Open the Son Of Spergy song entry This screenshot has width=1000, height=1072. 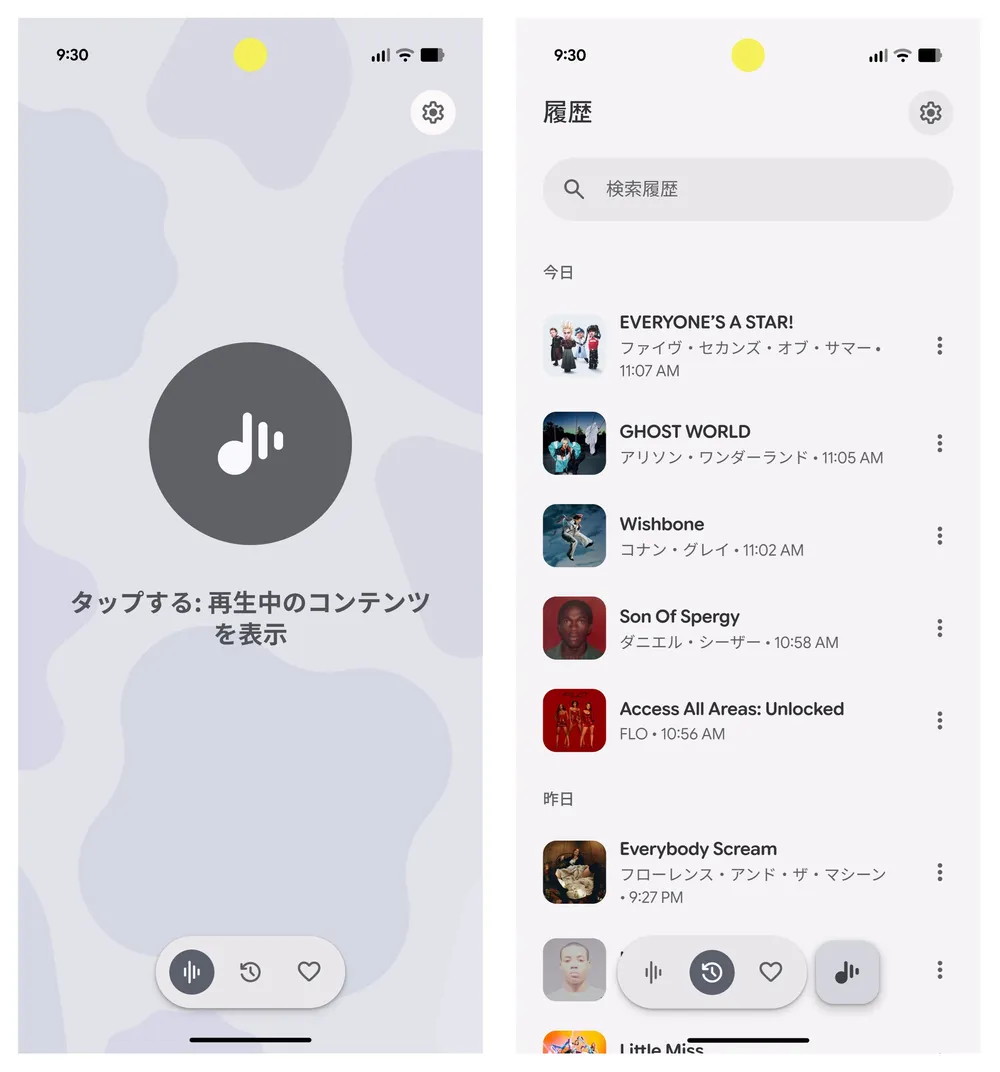[x=720, y=628]
